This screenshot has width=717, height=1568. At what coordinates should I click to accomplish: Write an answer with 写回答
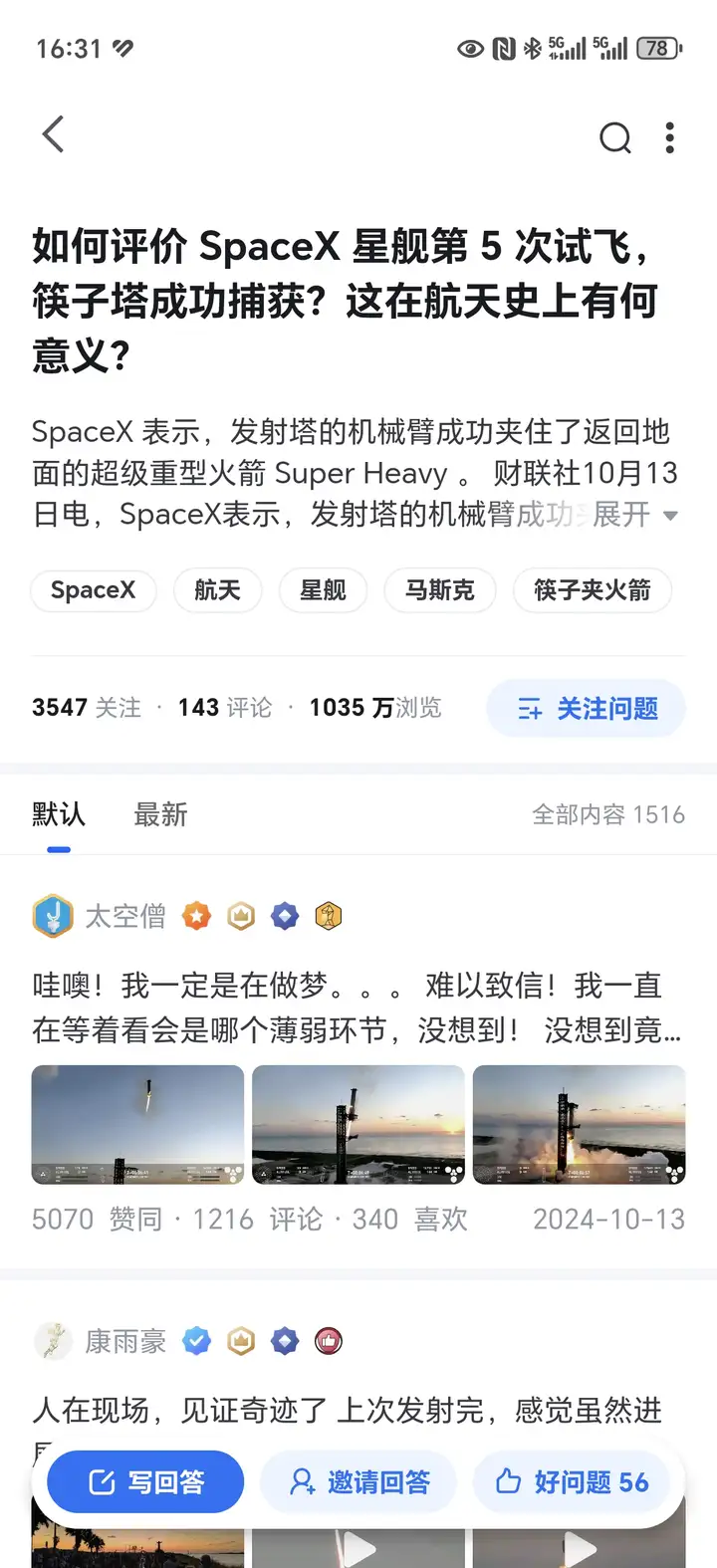tap(145, 1482)
